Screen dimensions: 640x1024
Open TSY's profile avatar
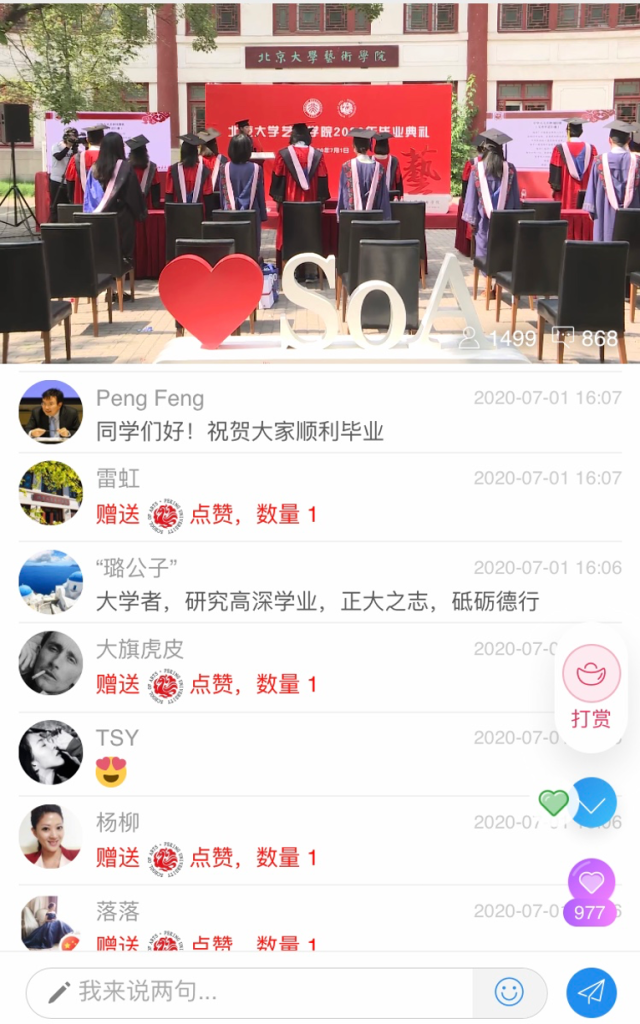[51, 751]
